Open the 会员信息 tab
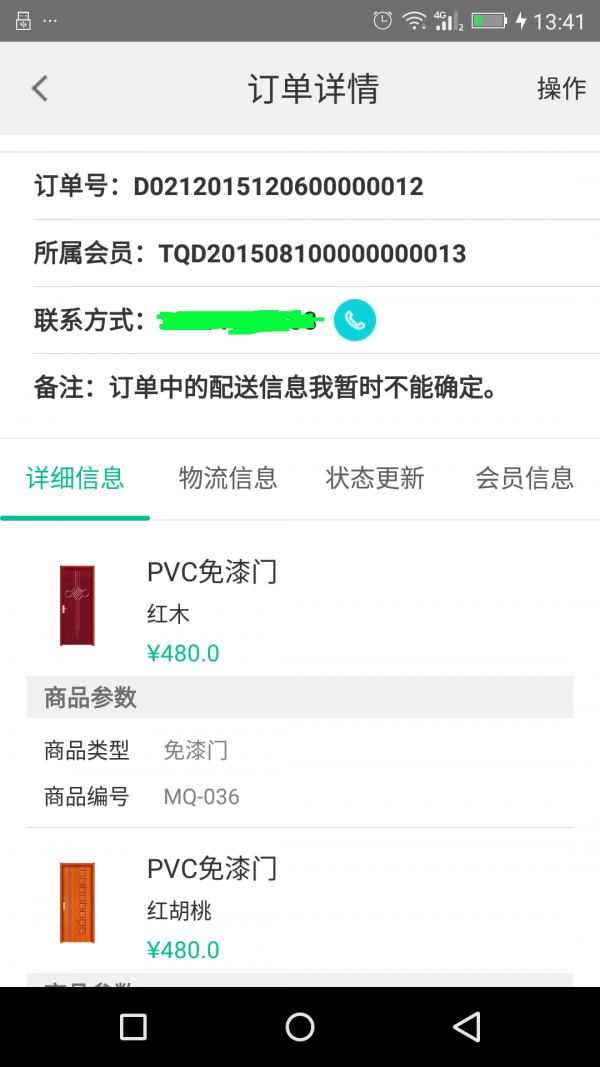Viewport: 600px width, 1067px height. tap(524, 478)
